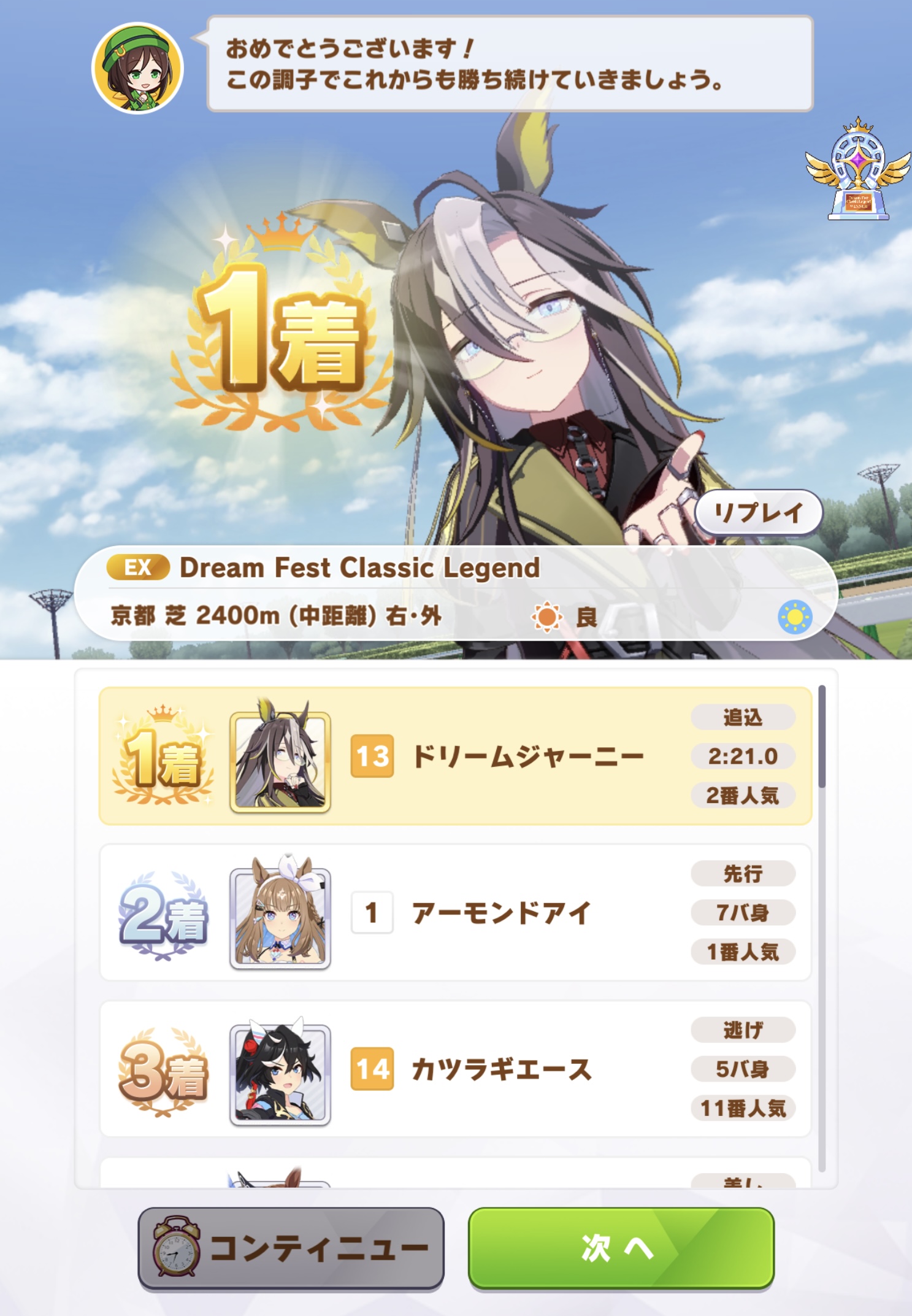Select third-place カツラギエース result row
This screenshot has height=1316, width=912.
(x=455, y=1069)
